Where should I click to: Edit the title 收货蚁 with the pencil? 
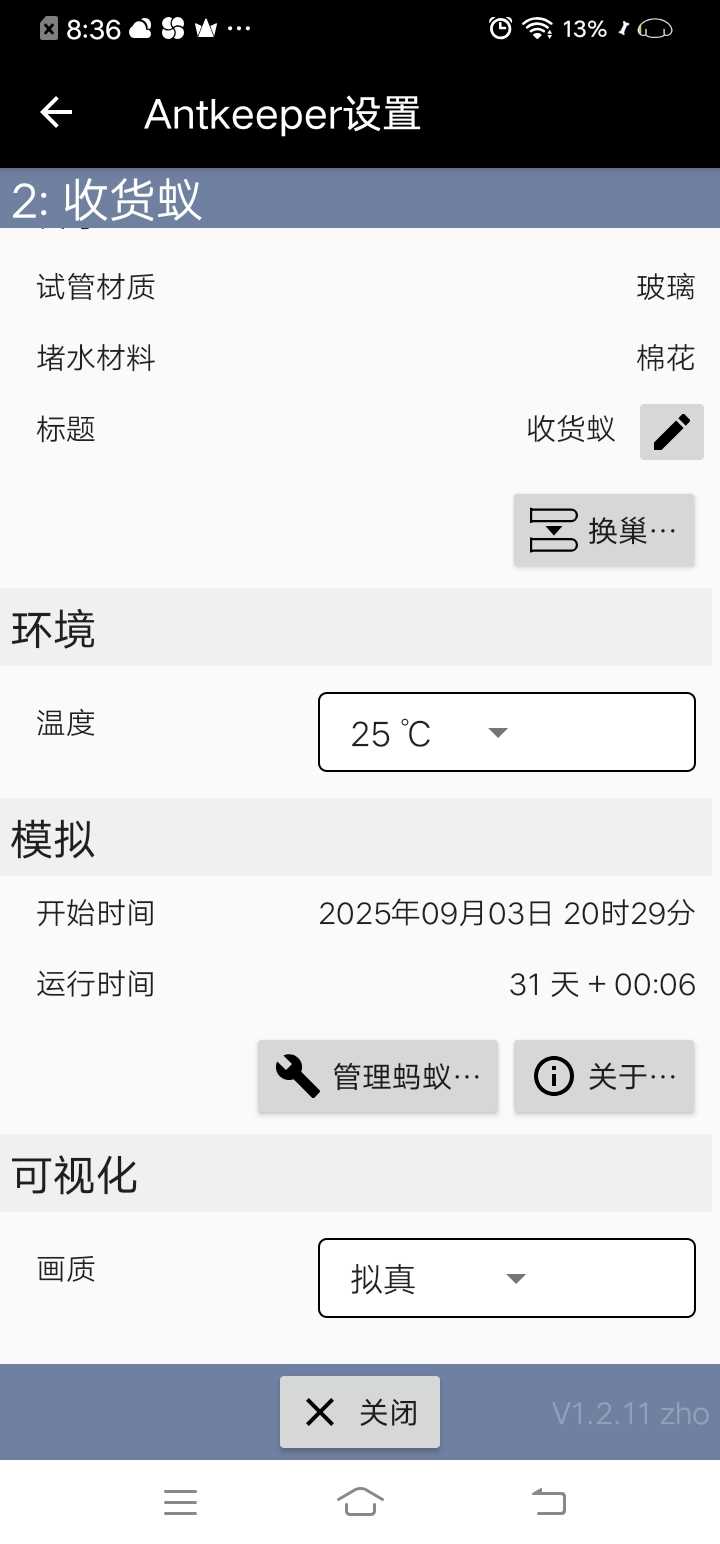click(672, 432)
